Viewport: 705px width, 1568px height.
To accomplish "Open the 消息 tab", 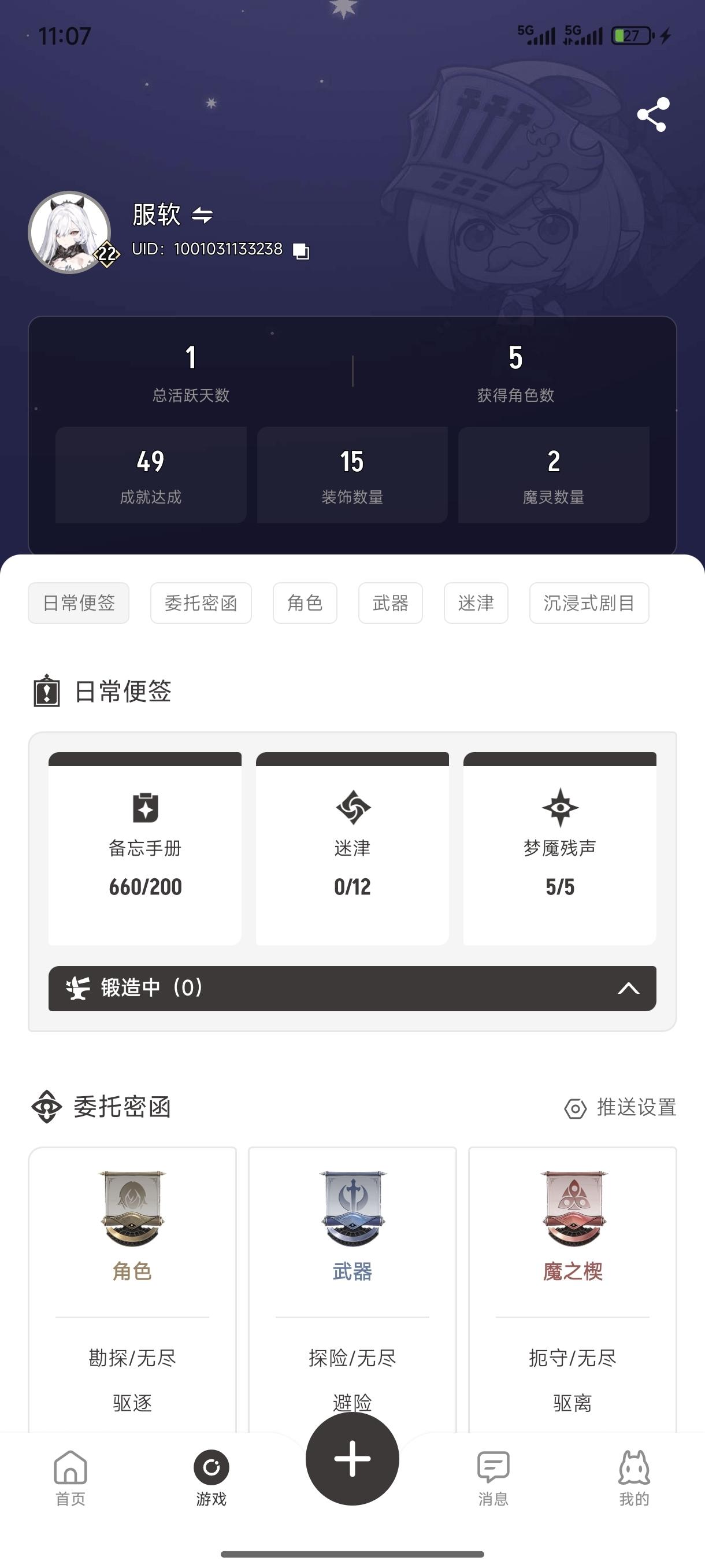I will pos(493,1477).
